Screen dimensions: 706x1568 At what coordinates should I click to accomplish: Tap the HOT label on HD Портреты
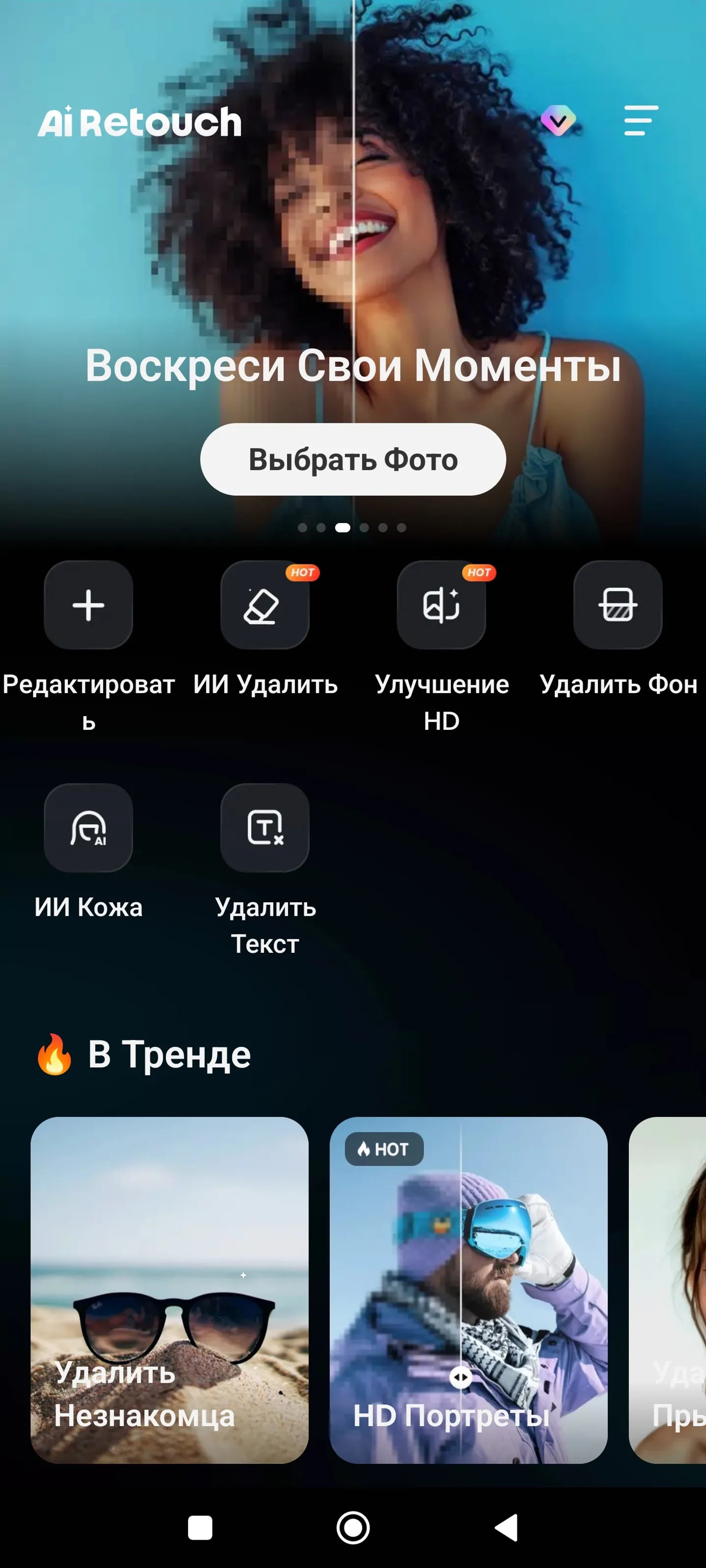(384, 1149)
